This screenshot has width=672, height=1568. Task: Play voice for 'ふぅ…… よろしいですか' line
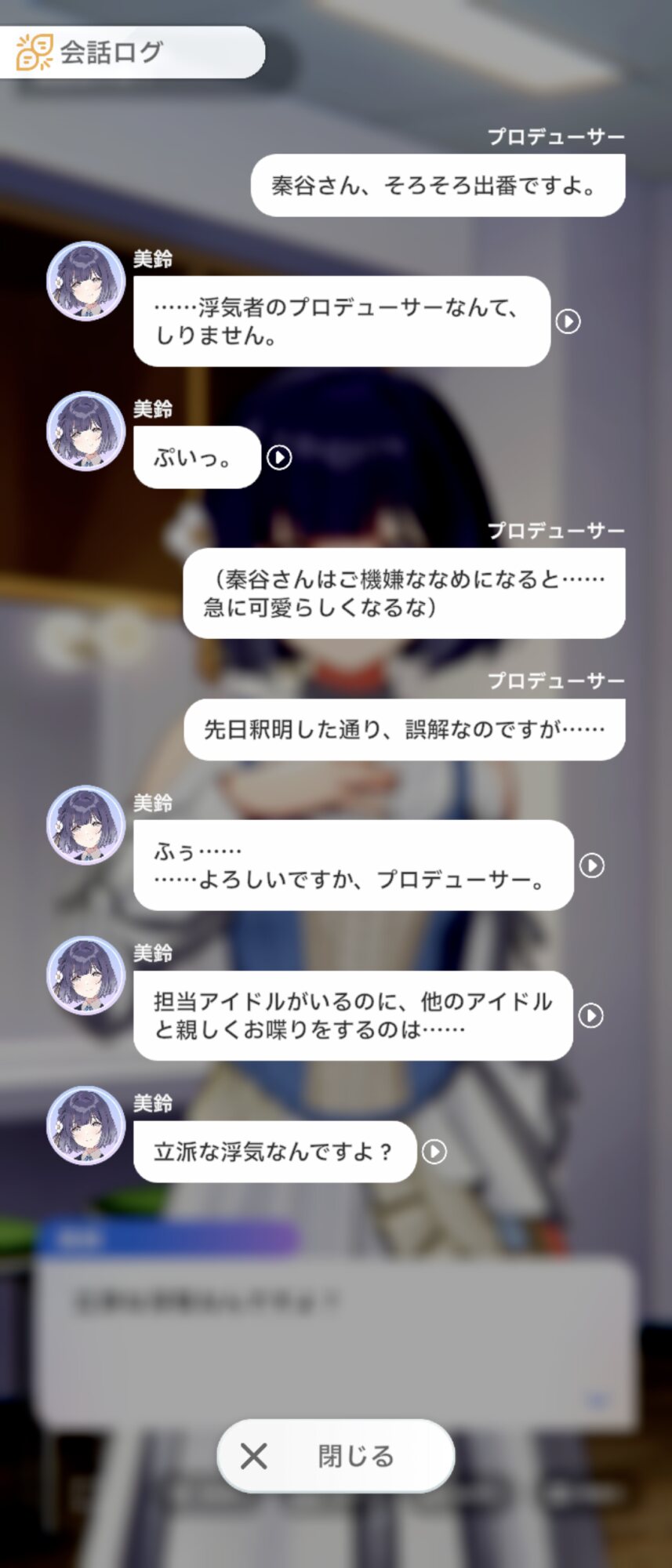(x=591, y=866)
